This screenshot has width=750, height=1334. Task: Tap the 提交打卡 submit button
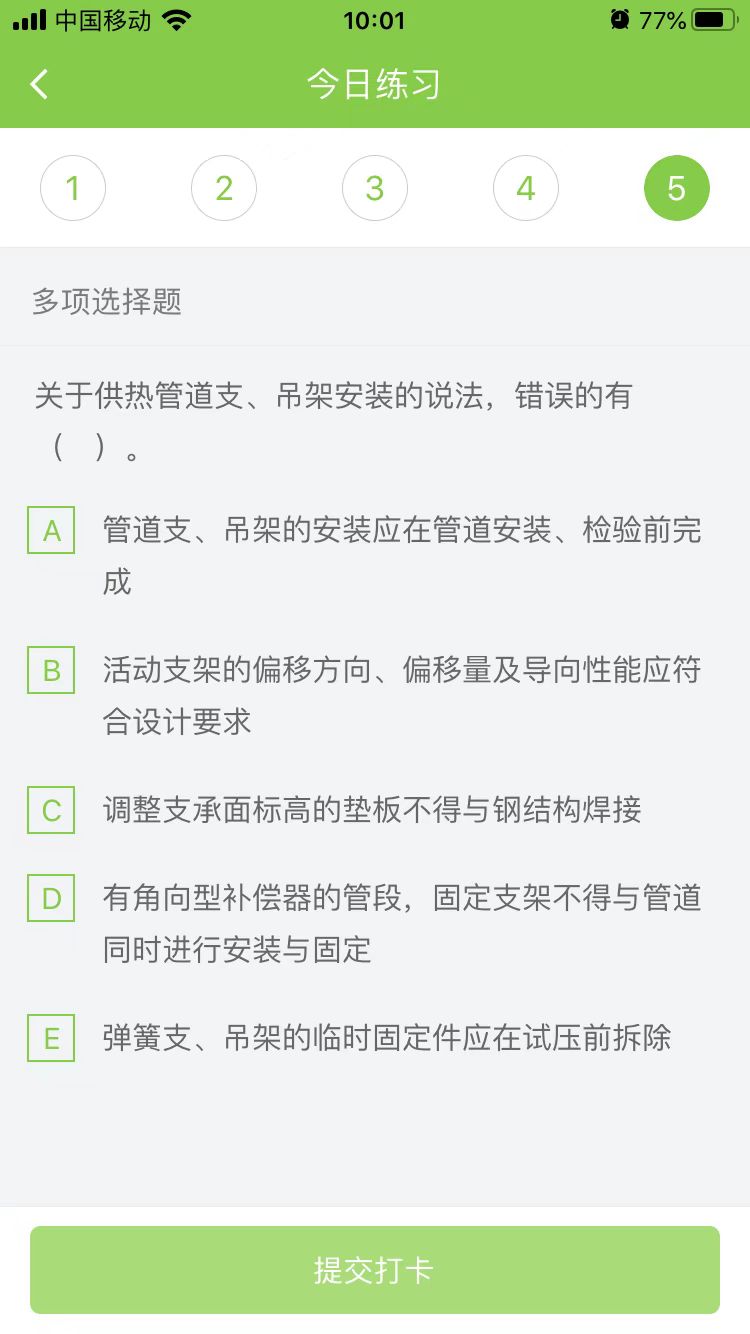tap(375, 1270)
